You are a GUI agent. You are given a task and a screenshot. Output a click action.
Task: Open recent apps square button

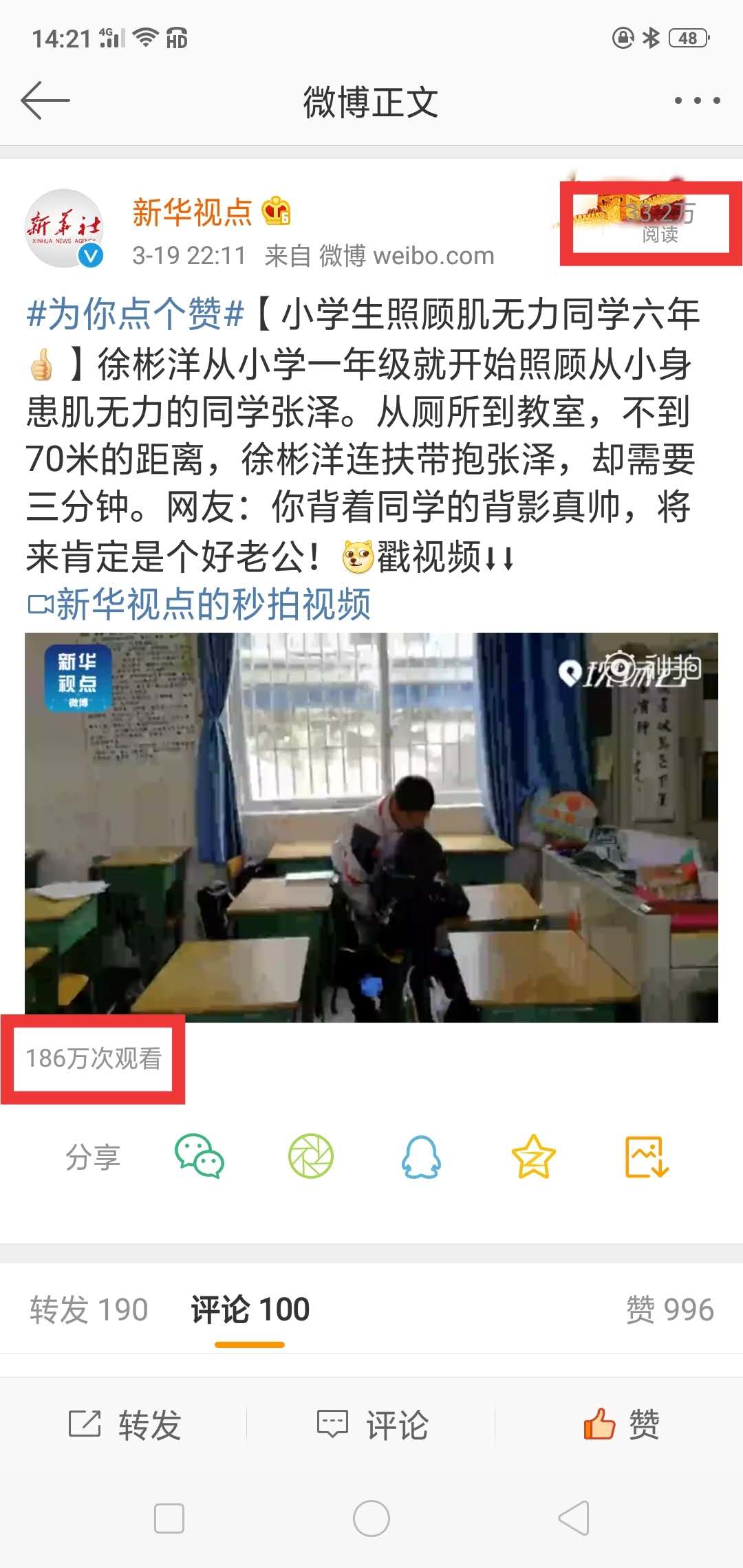pyautogui.click(x=169, y=1518)
